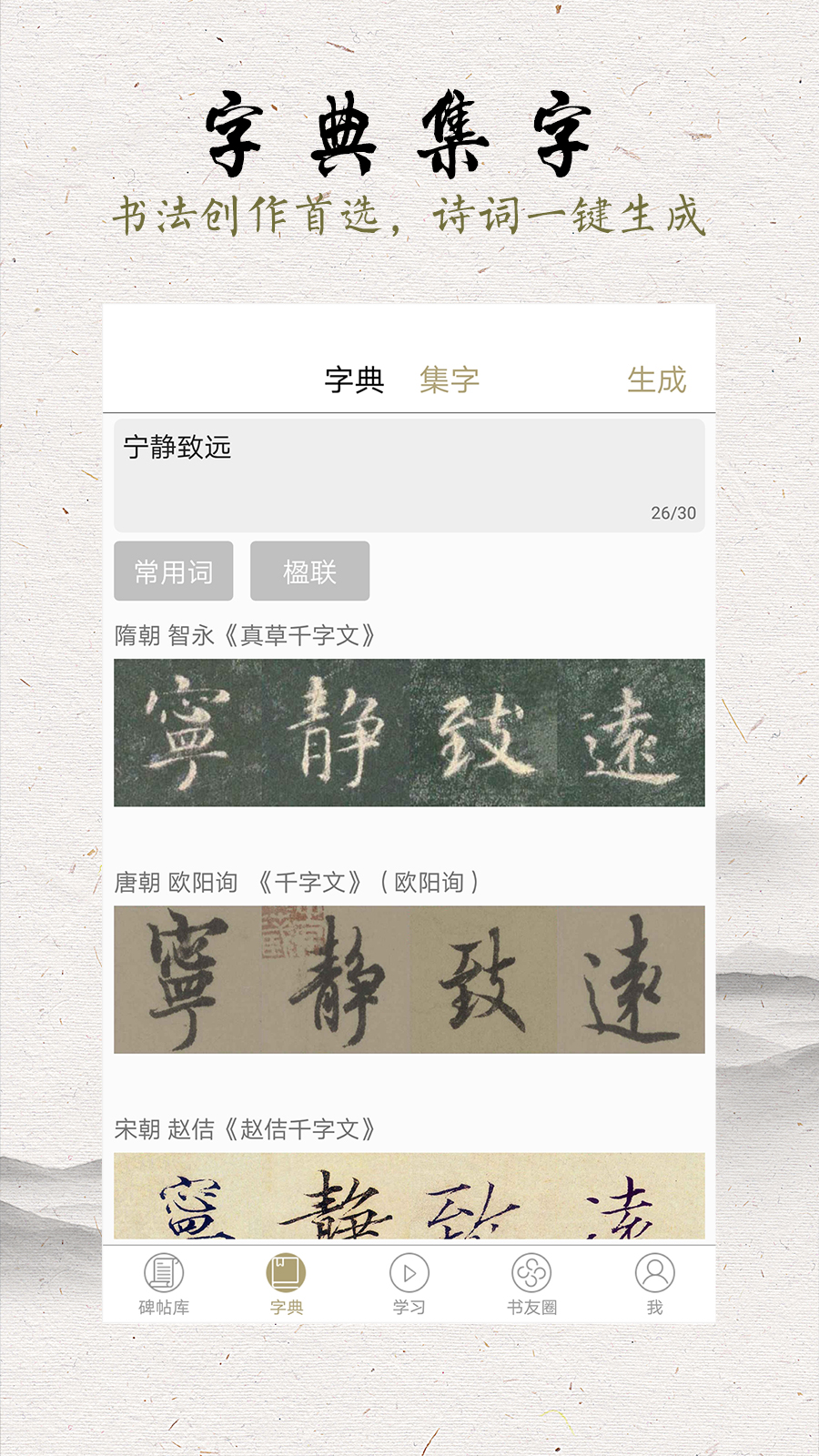Viewport: 819px width, 1456px height.
Task: Switch to the 集字 tab
Action: [450, 379]
